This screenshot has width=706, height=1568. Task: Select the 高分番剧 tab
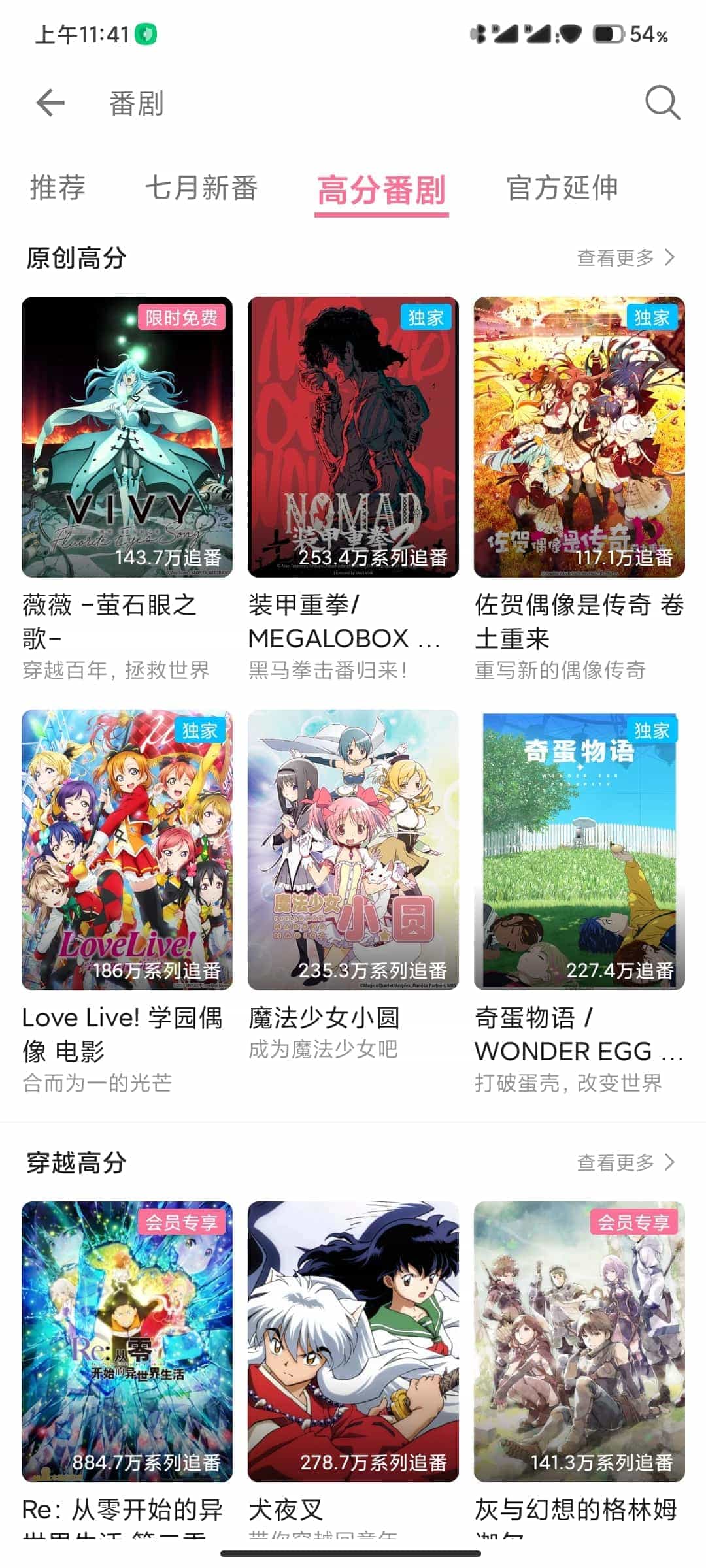(x=382, y=190)
